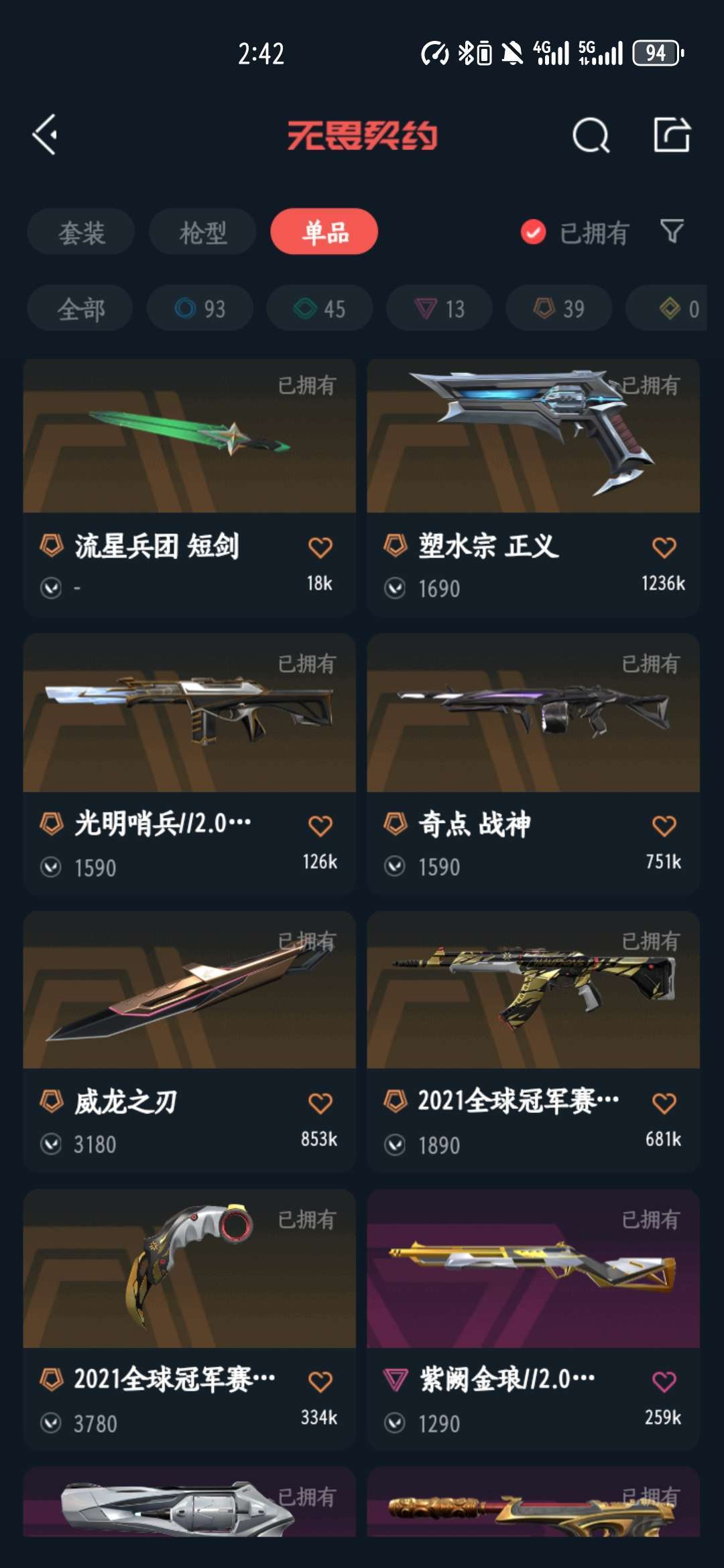
Task: Filter by the blue tier chip 93
Action: tap(200, 308)
